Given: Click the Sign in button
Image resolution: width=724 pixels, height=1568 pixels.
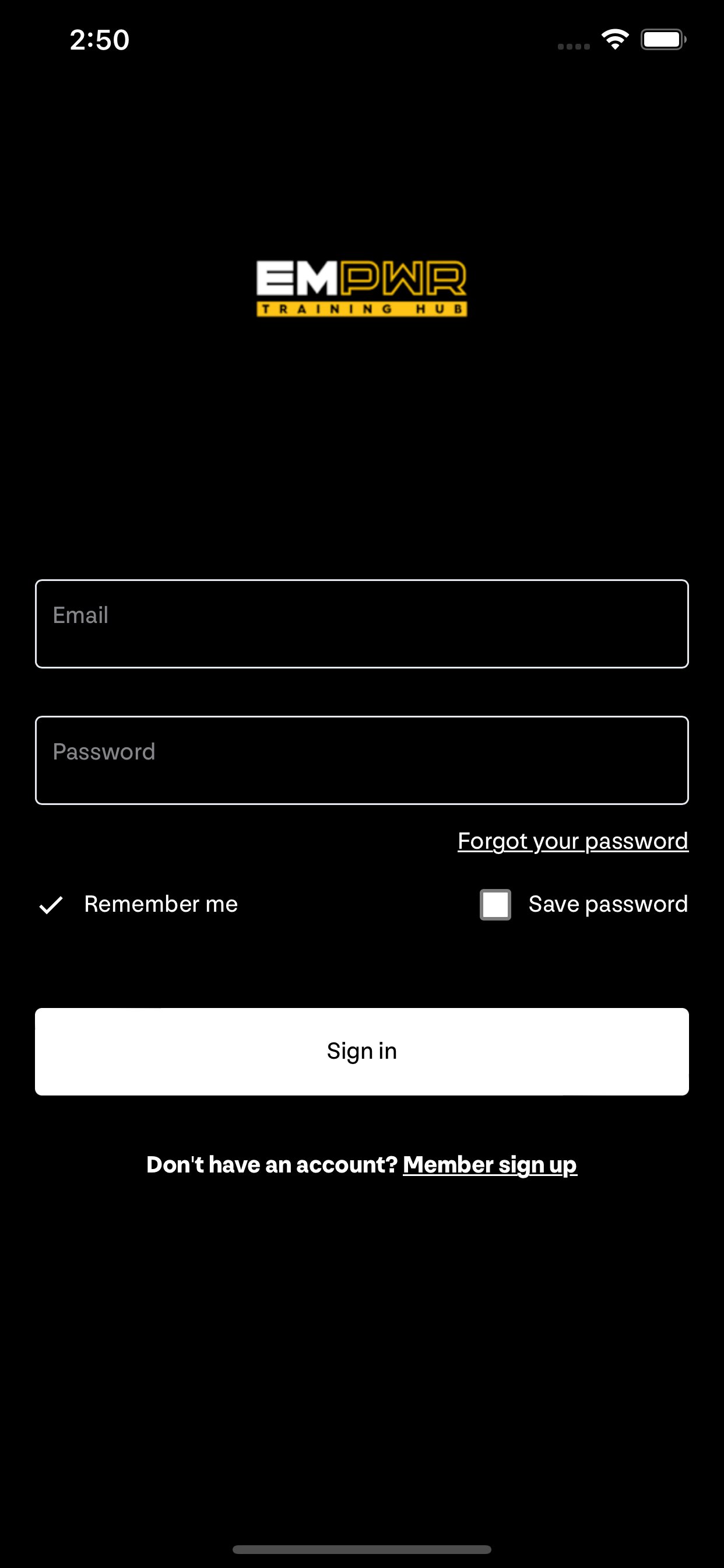Looking at the screenshot, I should pos(361,1050).
